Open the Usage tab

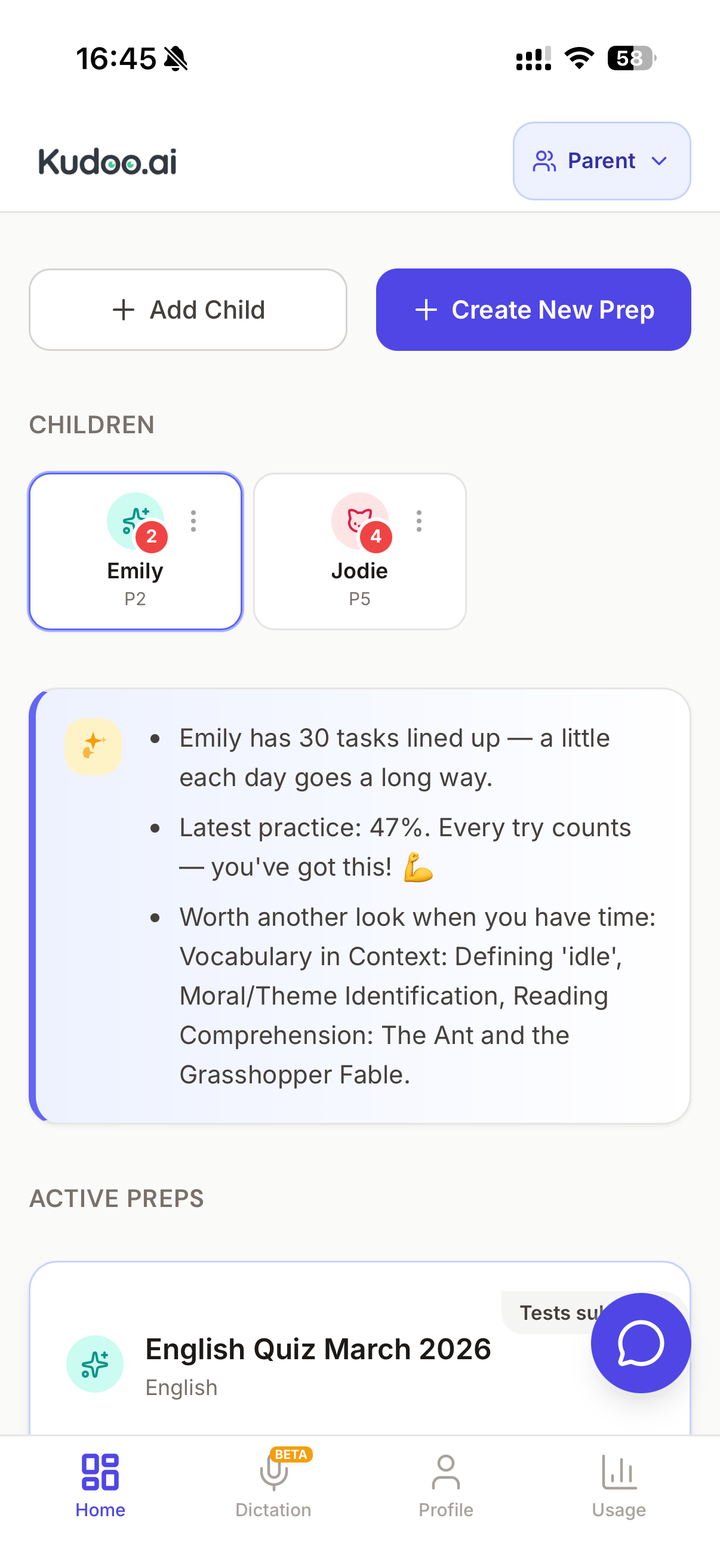point(619,1485)
